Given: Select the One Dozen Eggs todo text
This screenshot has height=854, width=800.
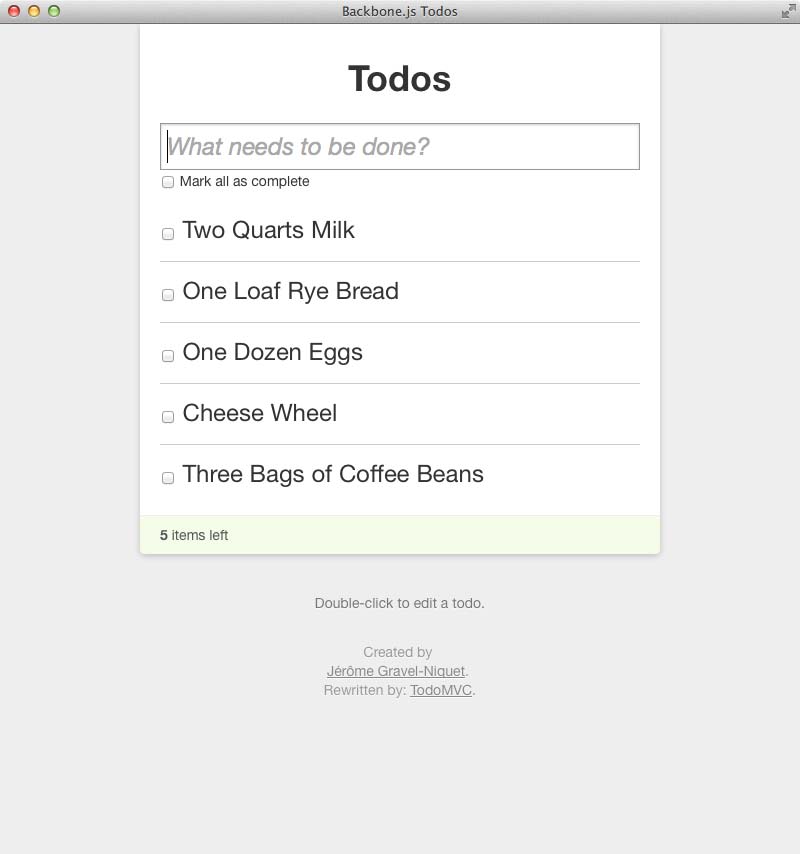Looking at the screenshot, I should click(x=272, y=352).
